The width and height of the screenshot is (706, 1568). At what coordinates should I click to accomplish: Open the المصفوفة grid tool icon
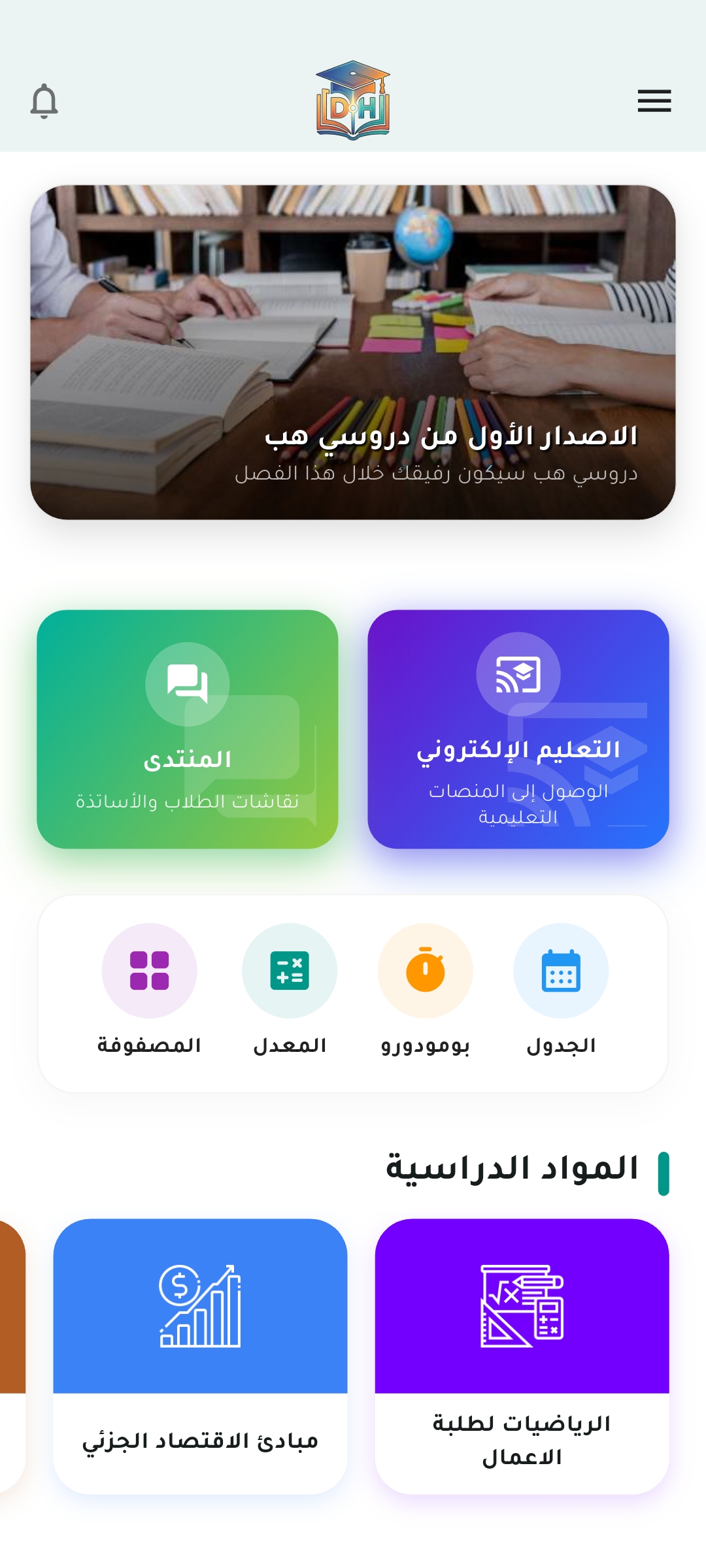[149, 972]
